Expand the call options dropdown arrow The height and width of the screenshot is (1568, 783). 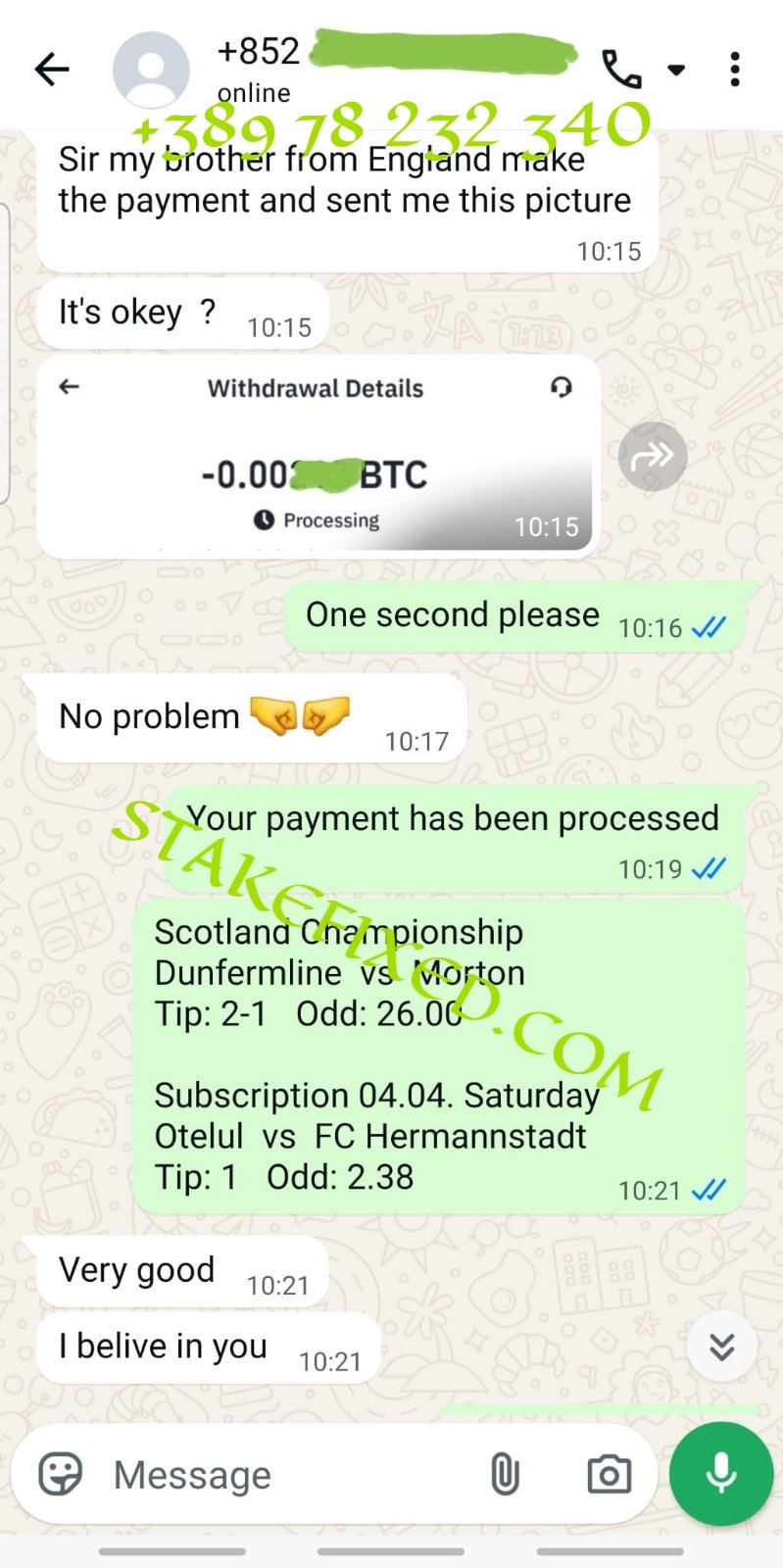click(676, 70)
